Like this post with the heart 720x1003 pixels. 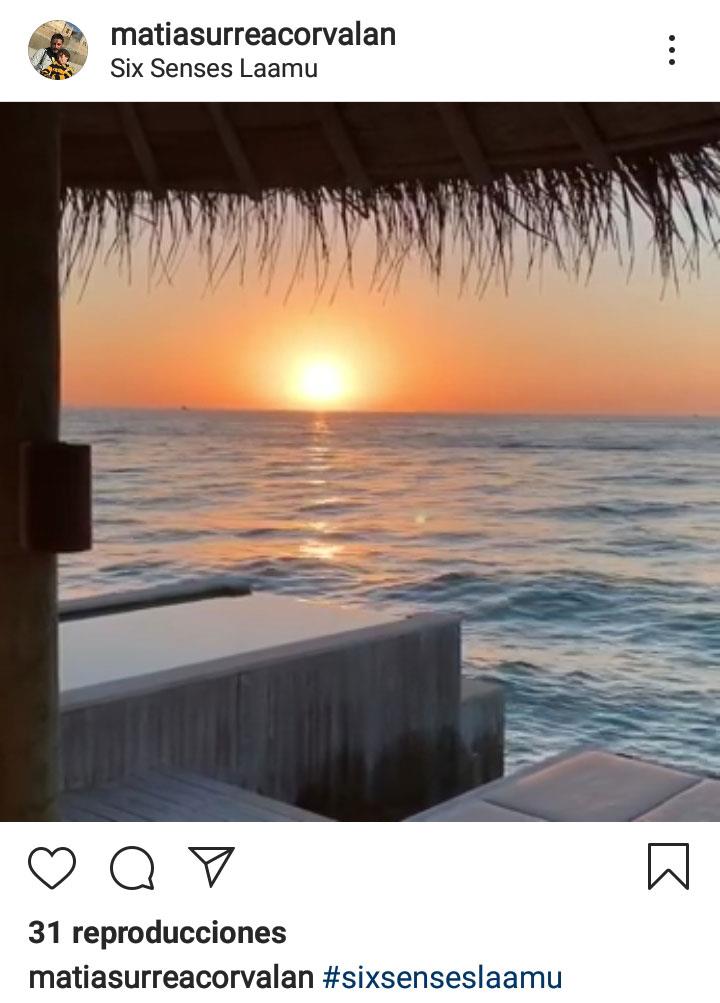click(52, 868)
